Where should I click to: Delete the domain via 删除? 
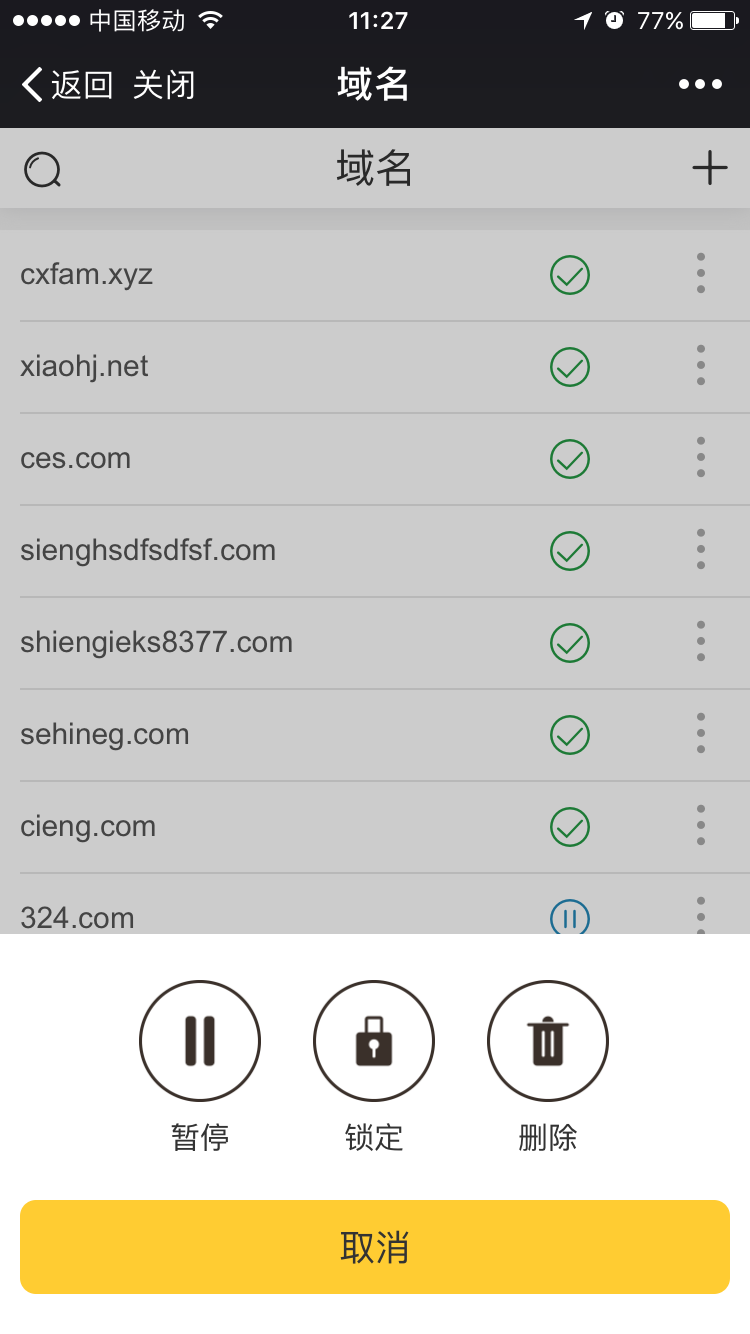[548, 1041]
